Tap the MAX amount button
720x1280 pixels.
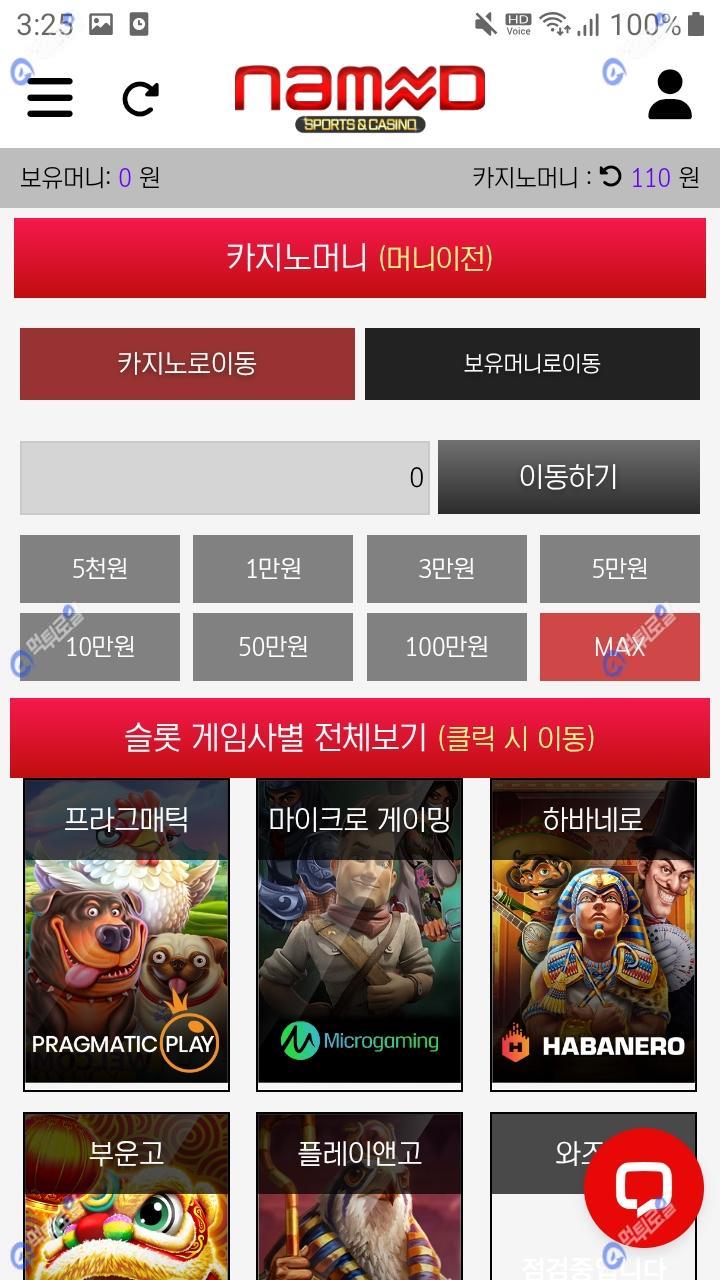[619, 646]
